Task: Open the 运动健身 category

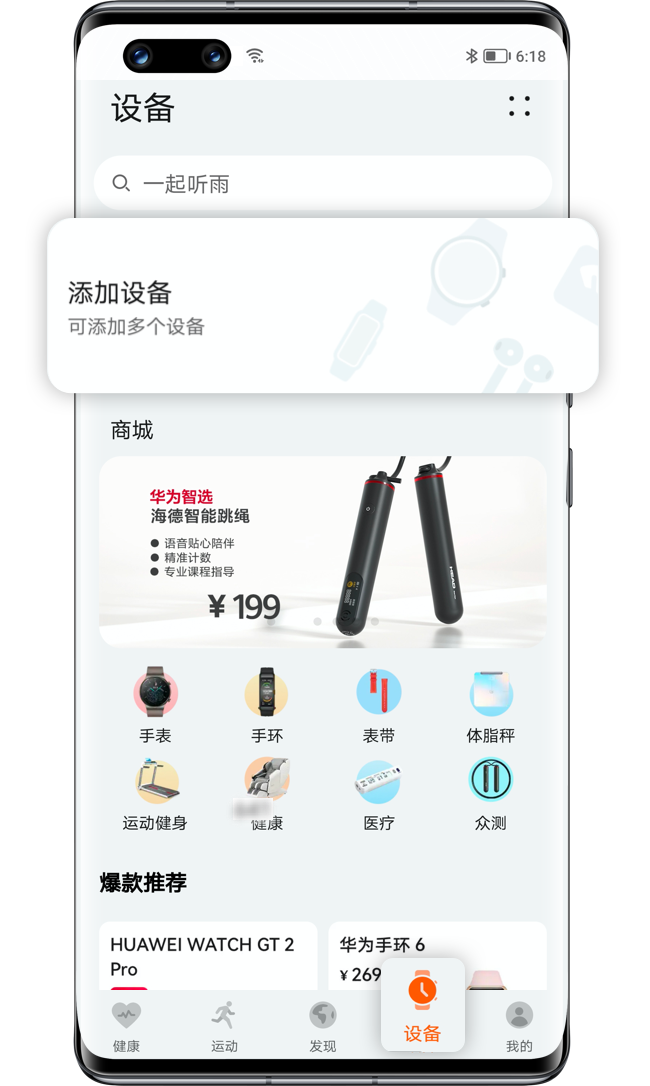Action: tap(155, 794)
